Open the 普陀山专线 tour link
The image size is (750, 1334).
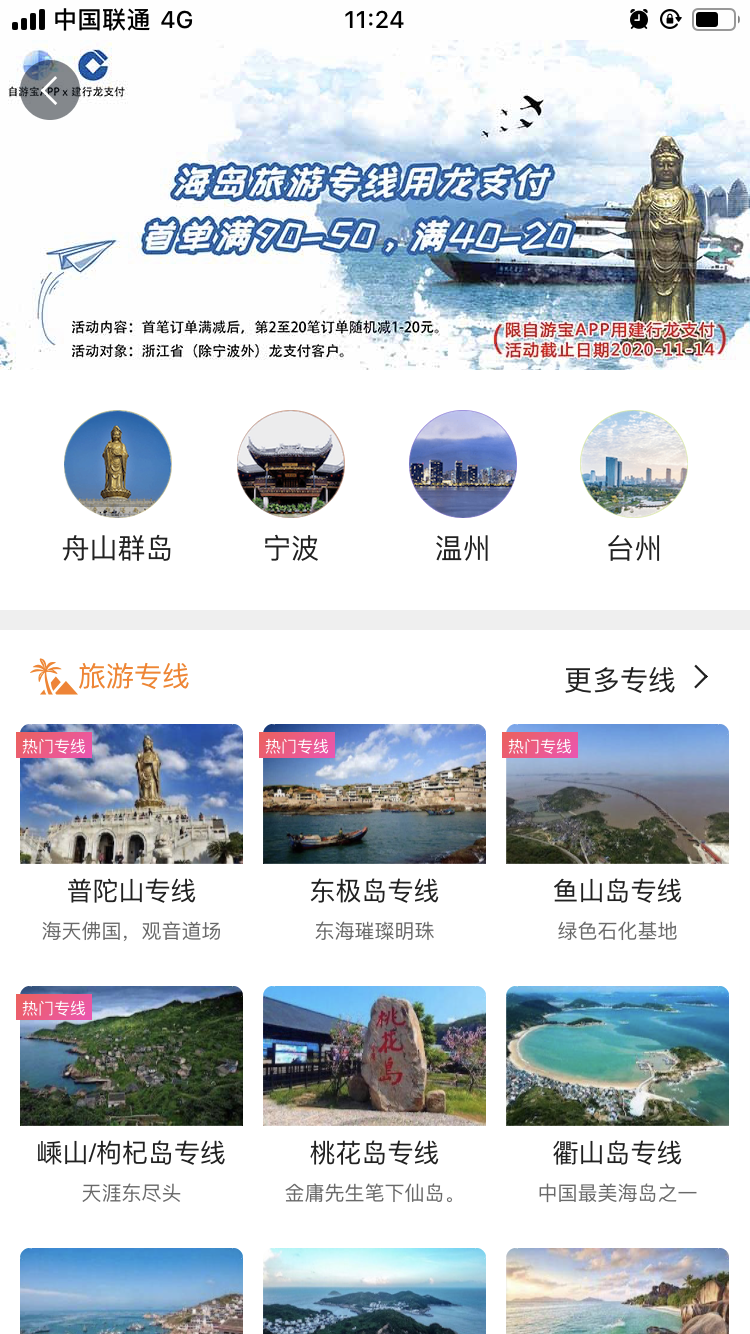[x=131, y=891]
